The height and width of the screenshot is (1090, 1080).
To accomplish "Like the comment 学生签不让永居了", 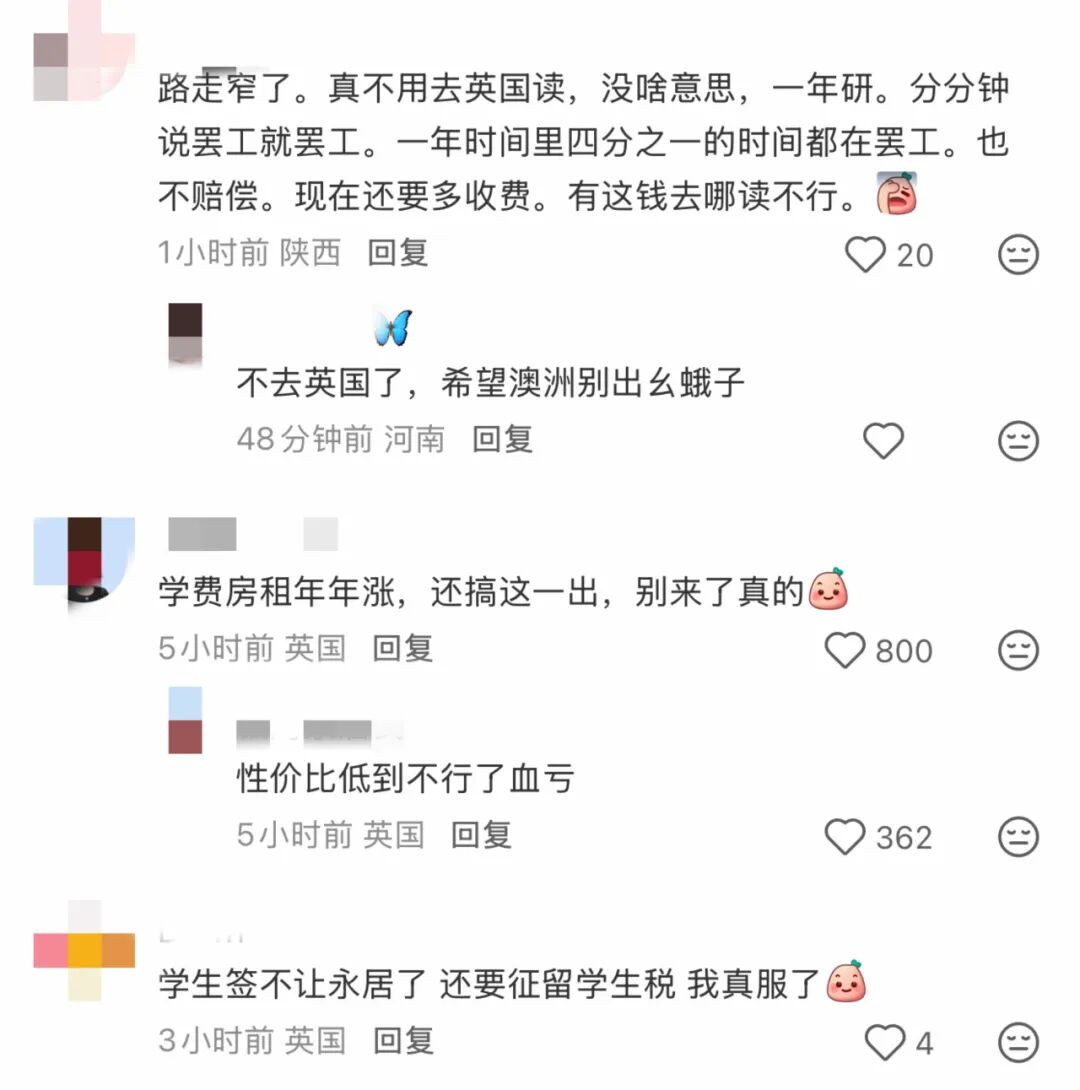I will pyautogui.click(x=884, y=1043).
